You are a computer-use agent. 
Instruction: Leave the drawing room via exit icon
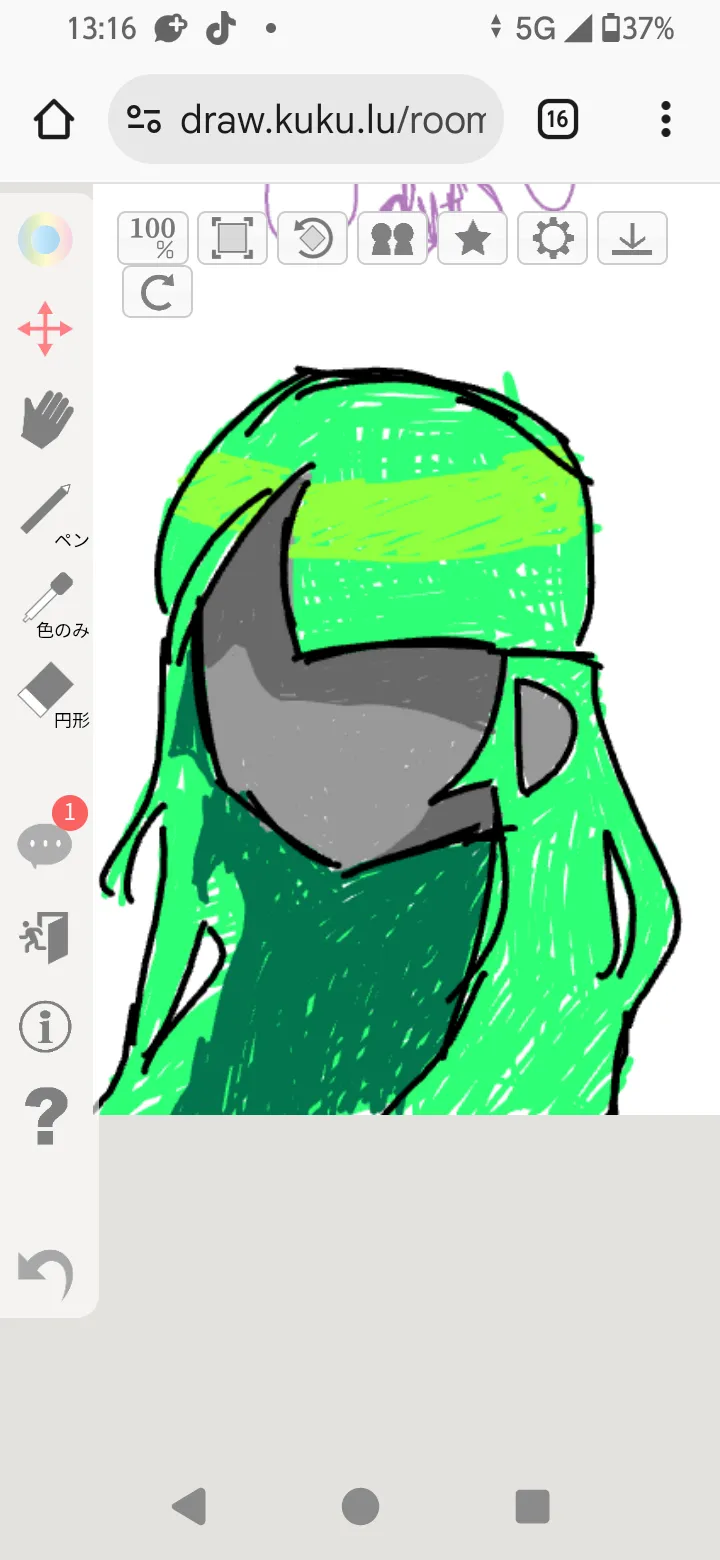pyautogui.click(x=46, y=937)
